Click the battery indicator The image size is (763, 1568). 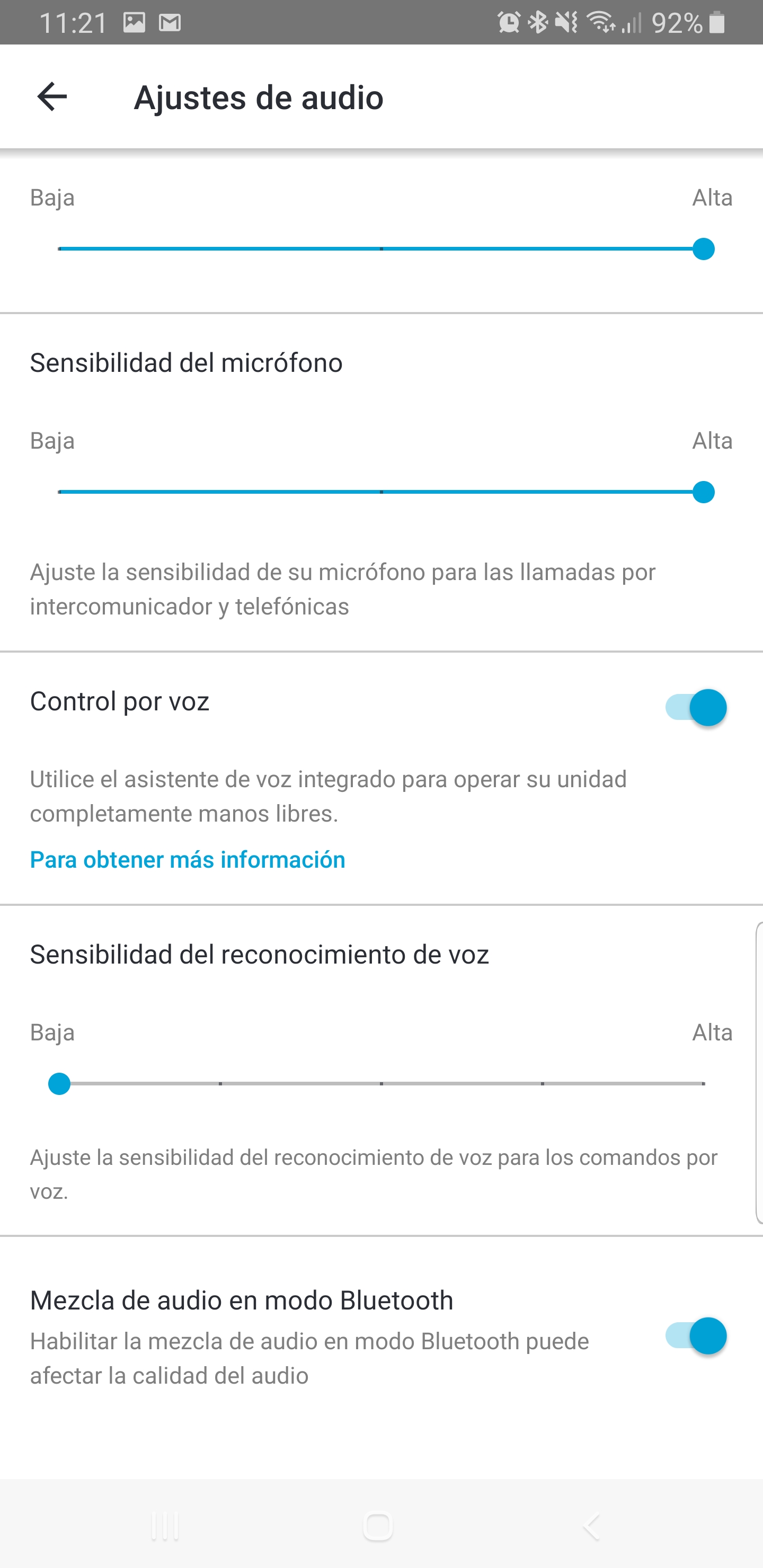pos(717,23)
